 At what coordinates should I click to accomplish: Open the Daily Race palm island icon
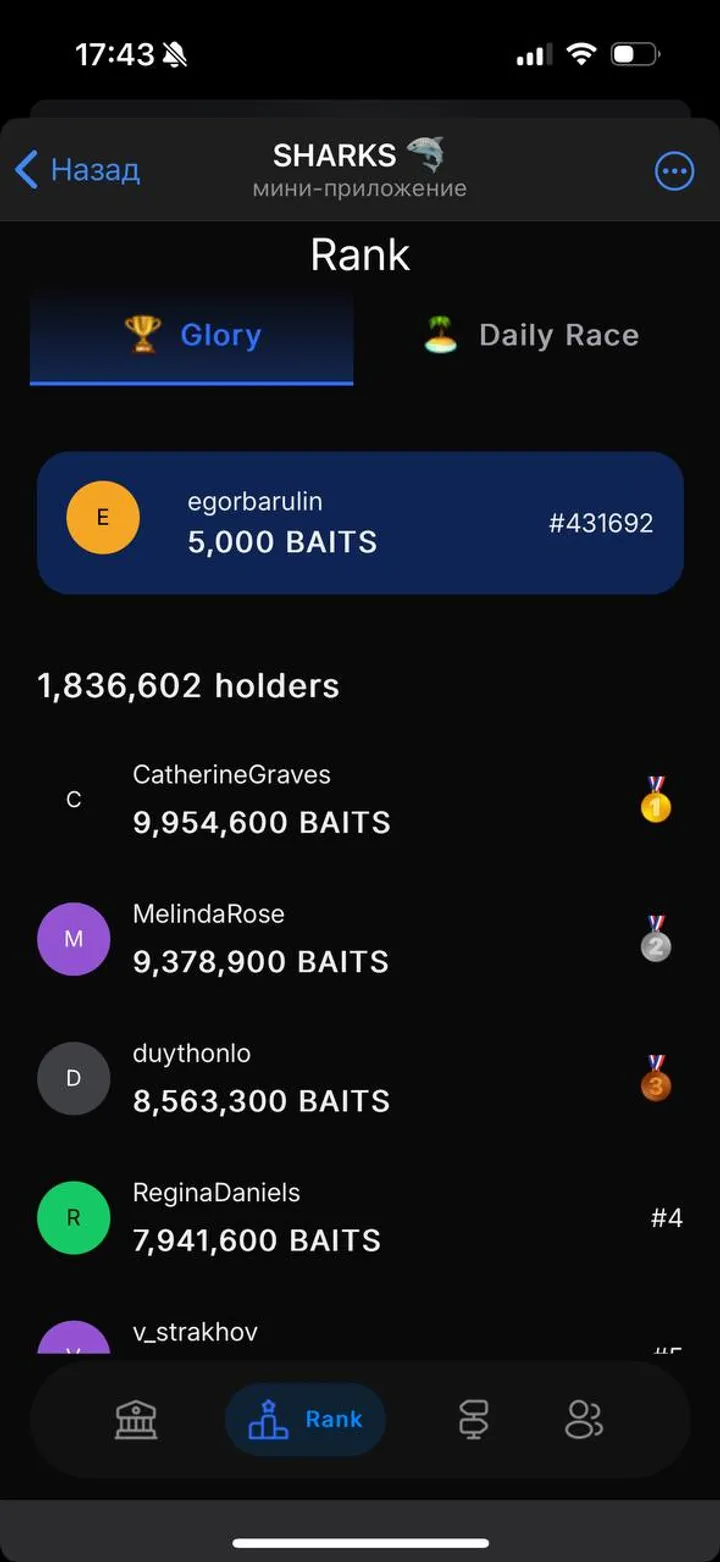coord(436,334)
